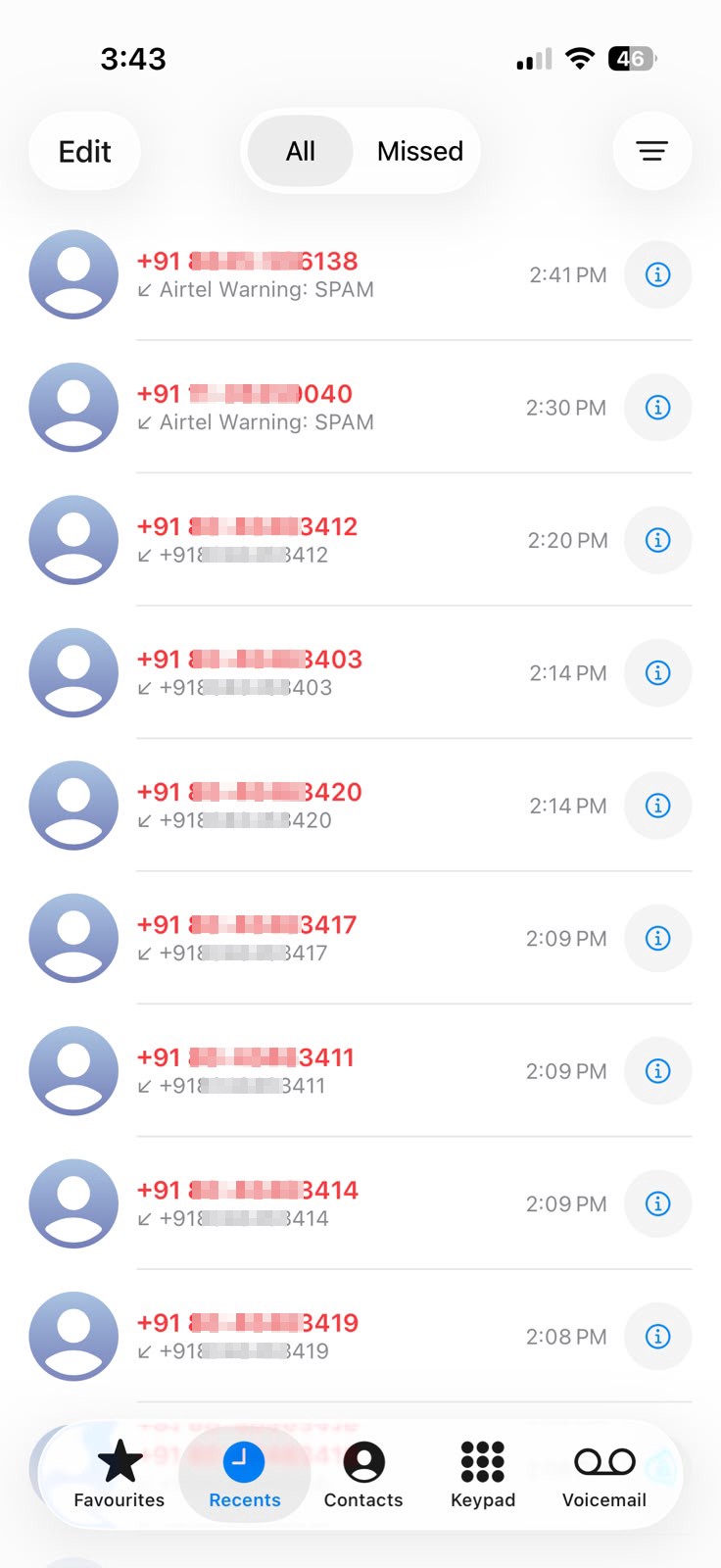Open the Contacts tab

363,1474
